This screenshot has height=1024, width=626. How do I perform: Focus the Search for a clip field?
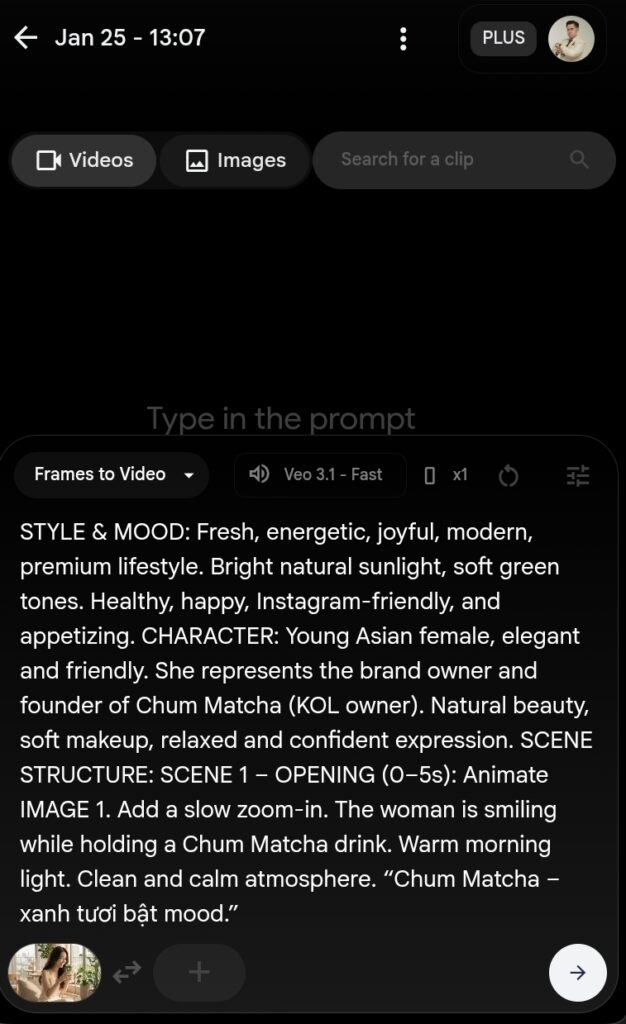pos(450,159)
